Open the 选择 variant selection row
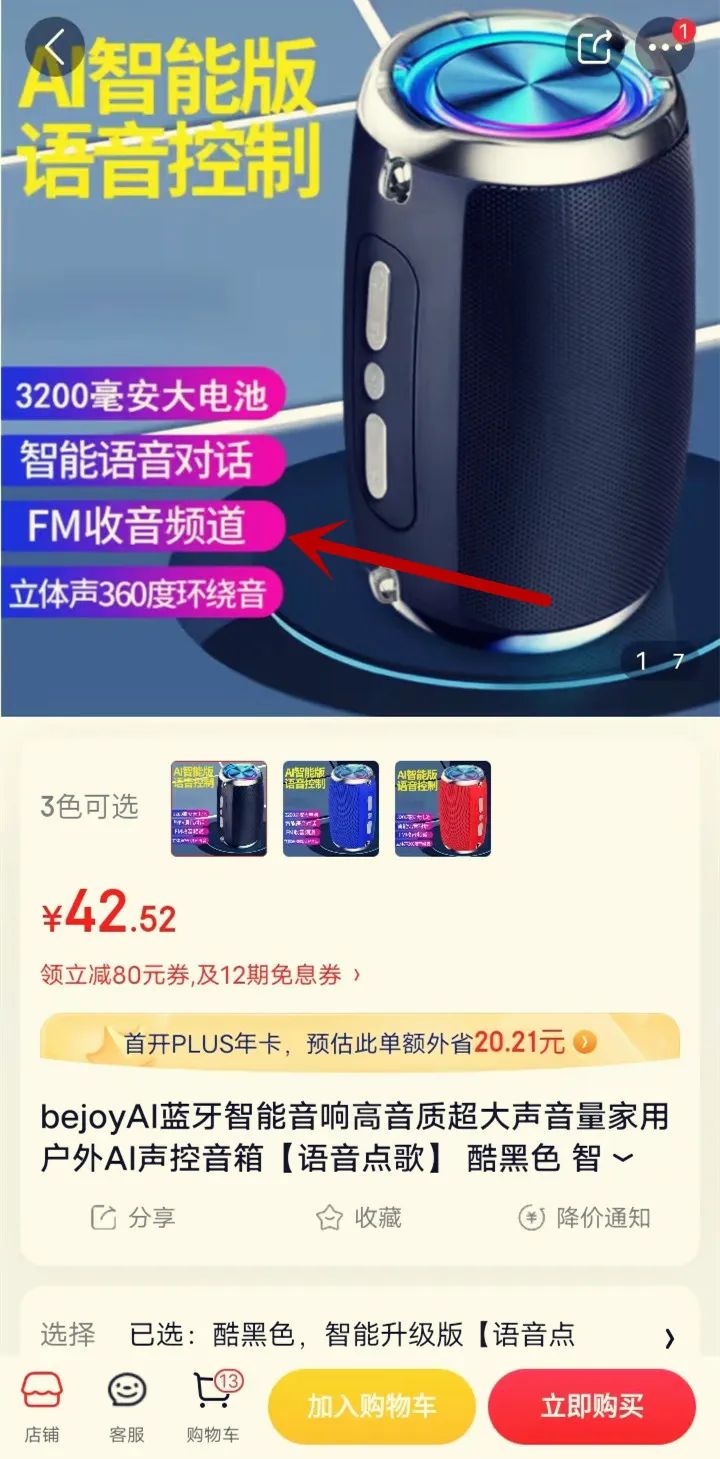Viewport: 720px width, 1459px height. point(360,1334)
